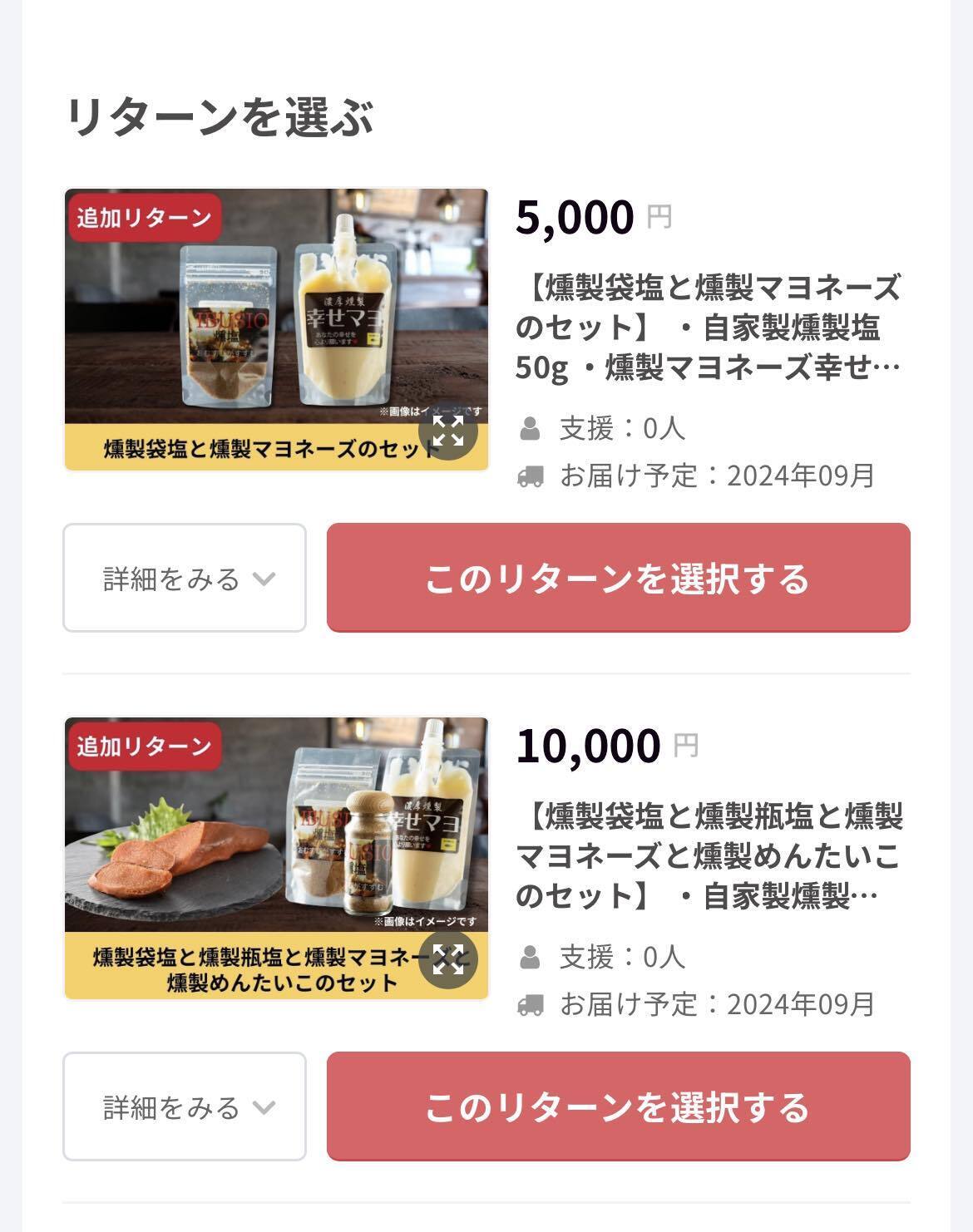973x1232 pixels.
Task: Open the 燻製袋塩と燻製マヨネーズ product image
Action: [276, 329]
